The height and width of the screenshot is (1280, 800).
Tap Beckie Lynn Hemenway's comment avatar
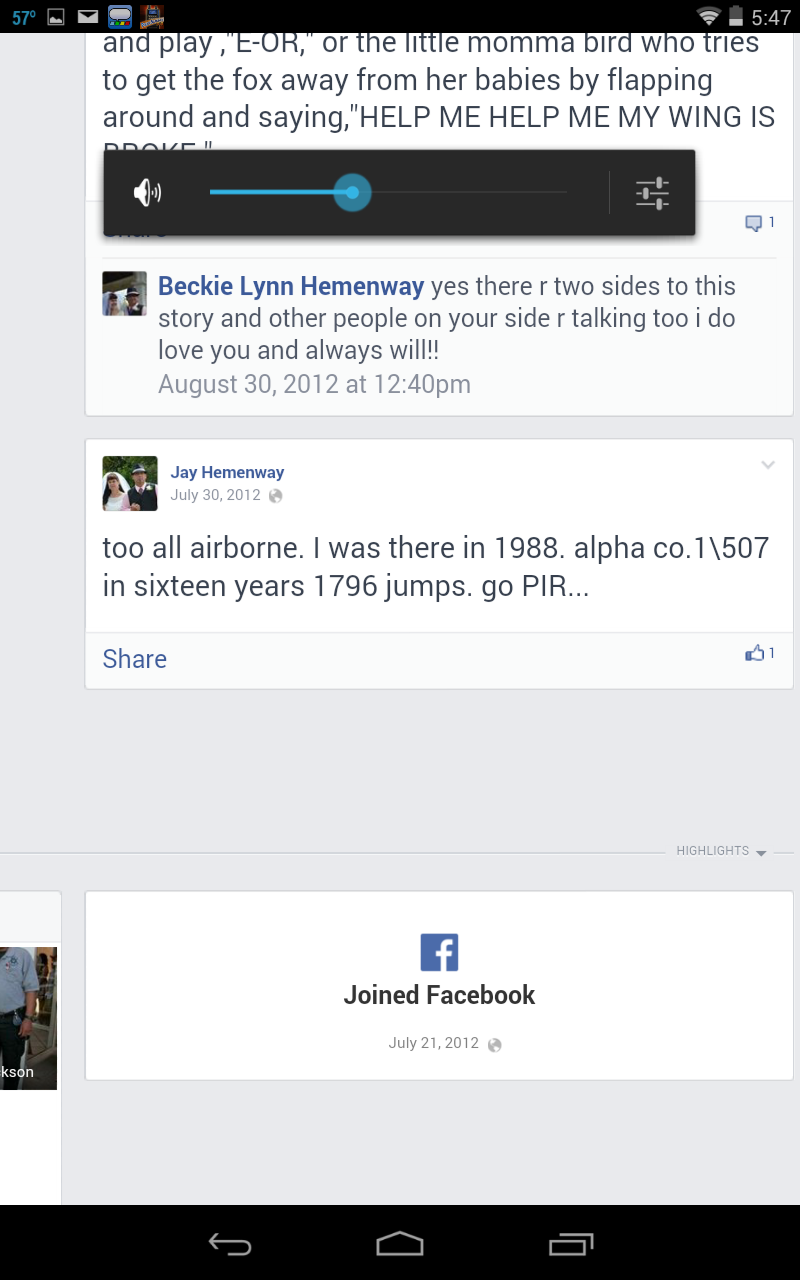point(125,293)
